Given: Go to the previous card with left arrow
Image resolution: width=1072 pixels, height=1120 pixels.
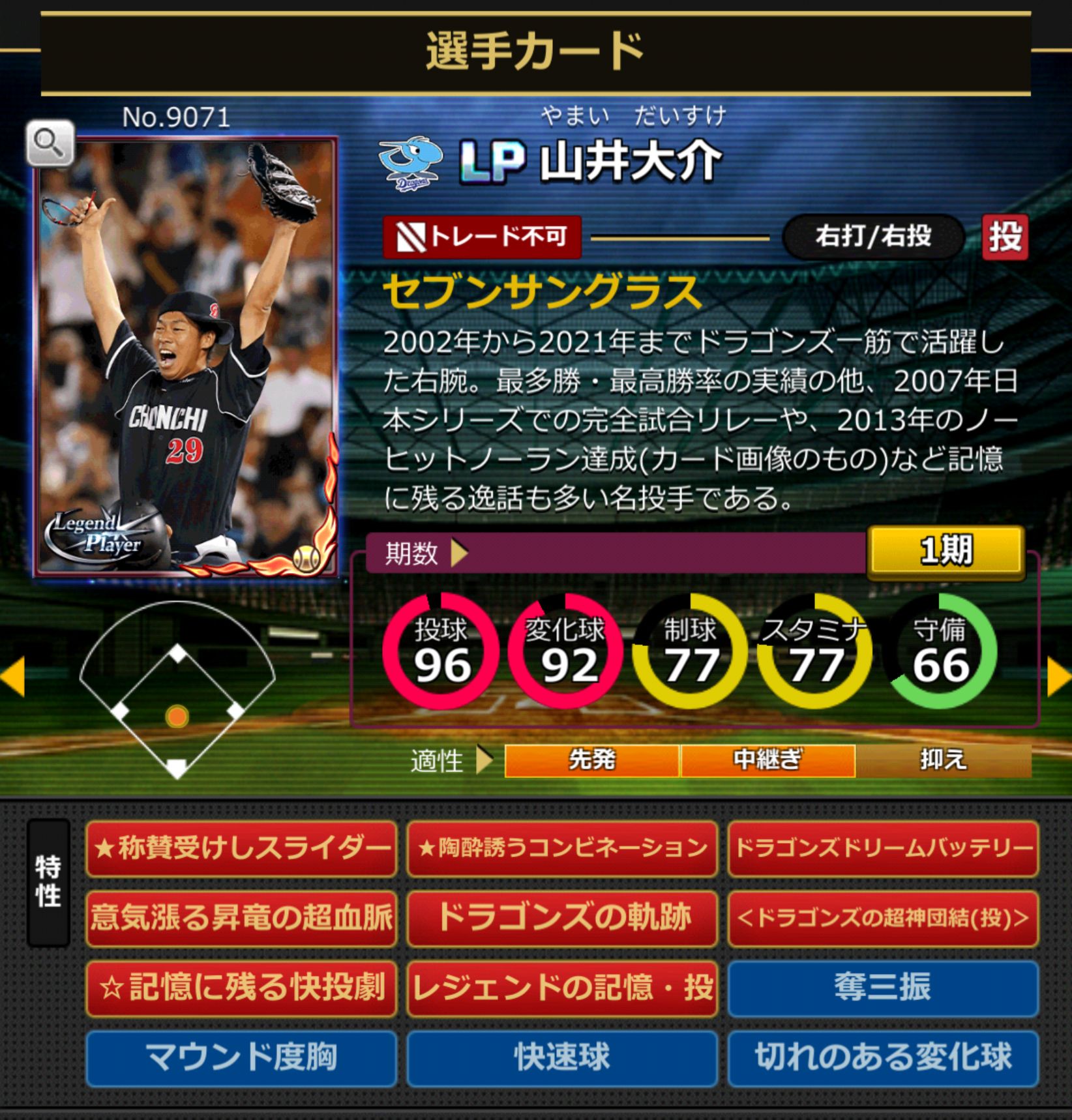Looking at the screenshot, I should (13, 677).
